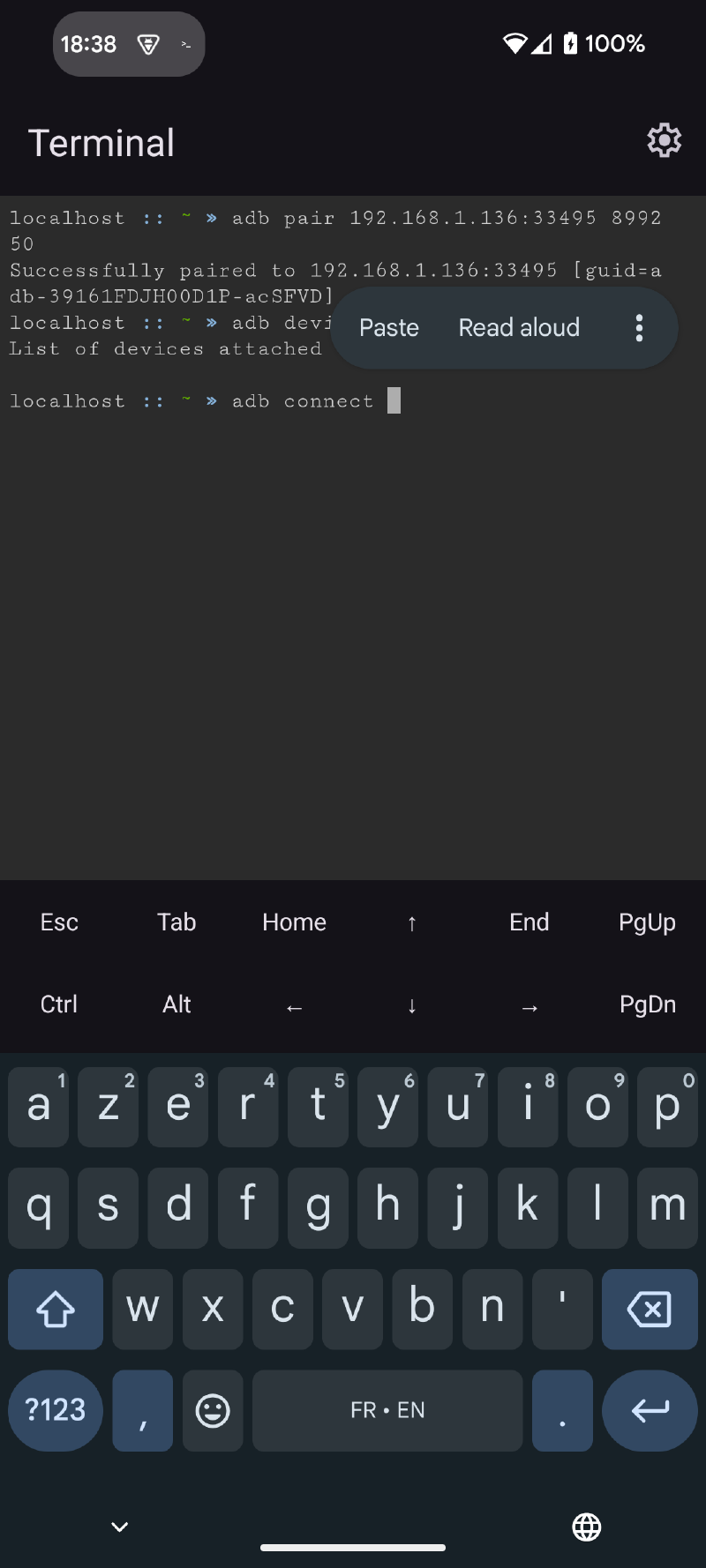Tap the down arrow key
706x1568 pixels.
click(411, 1006)
